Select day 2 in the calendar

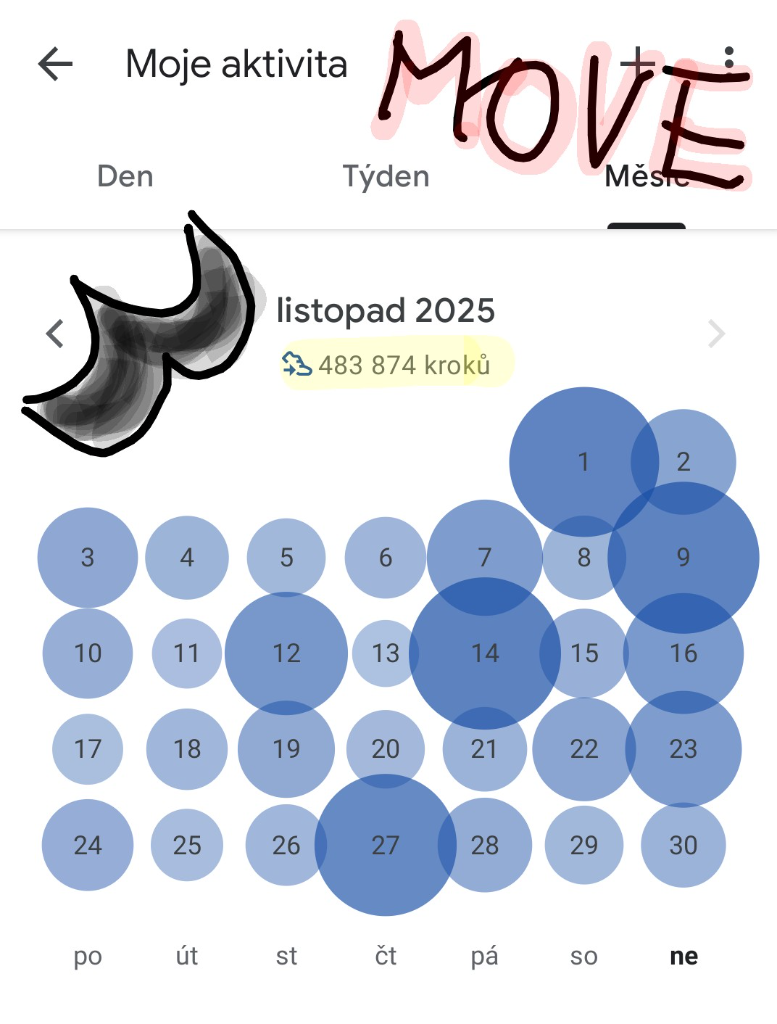click(684, 462)
